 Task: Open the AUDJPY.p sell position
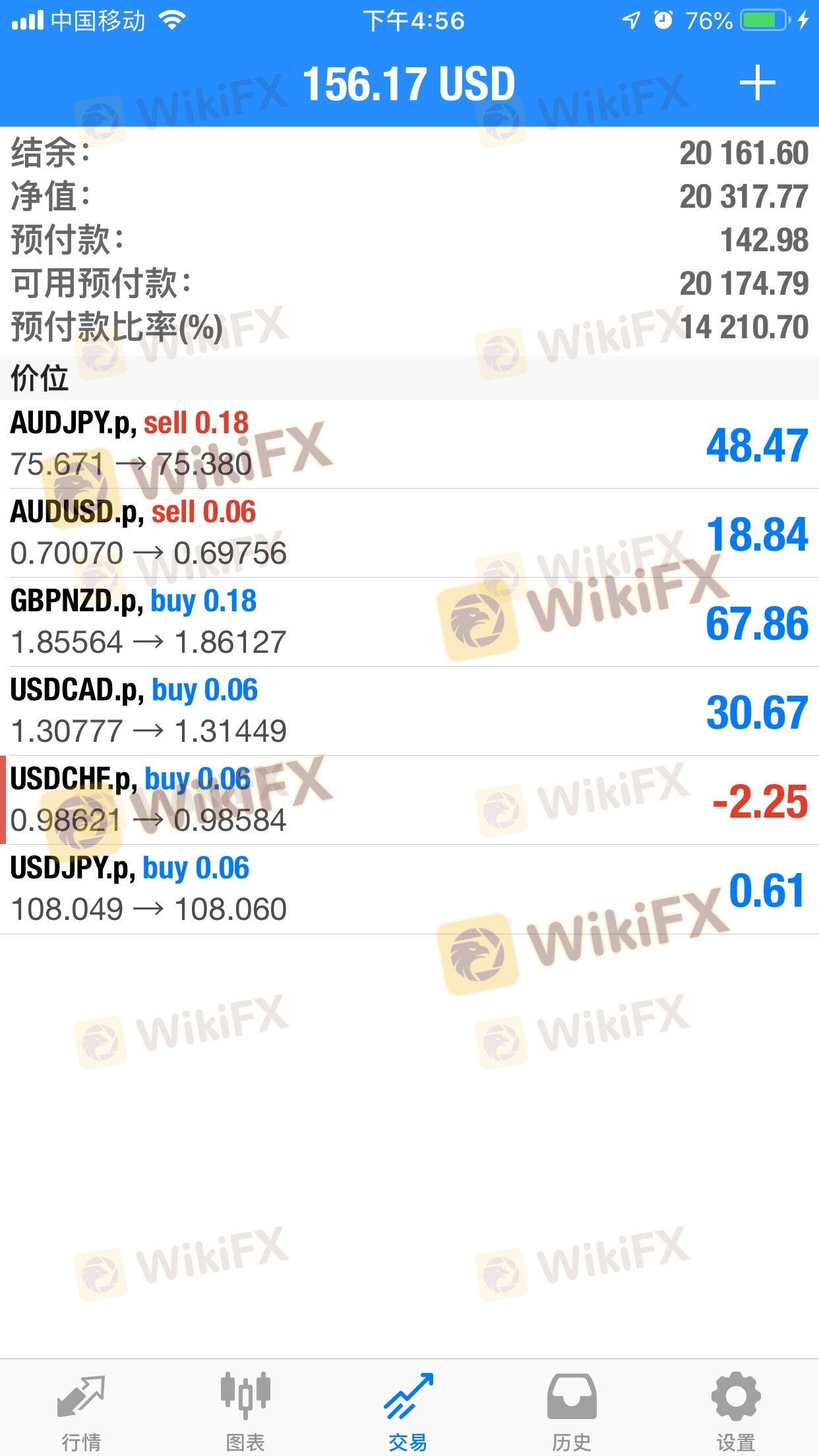click(x=409, y=444)
